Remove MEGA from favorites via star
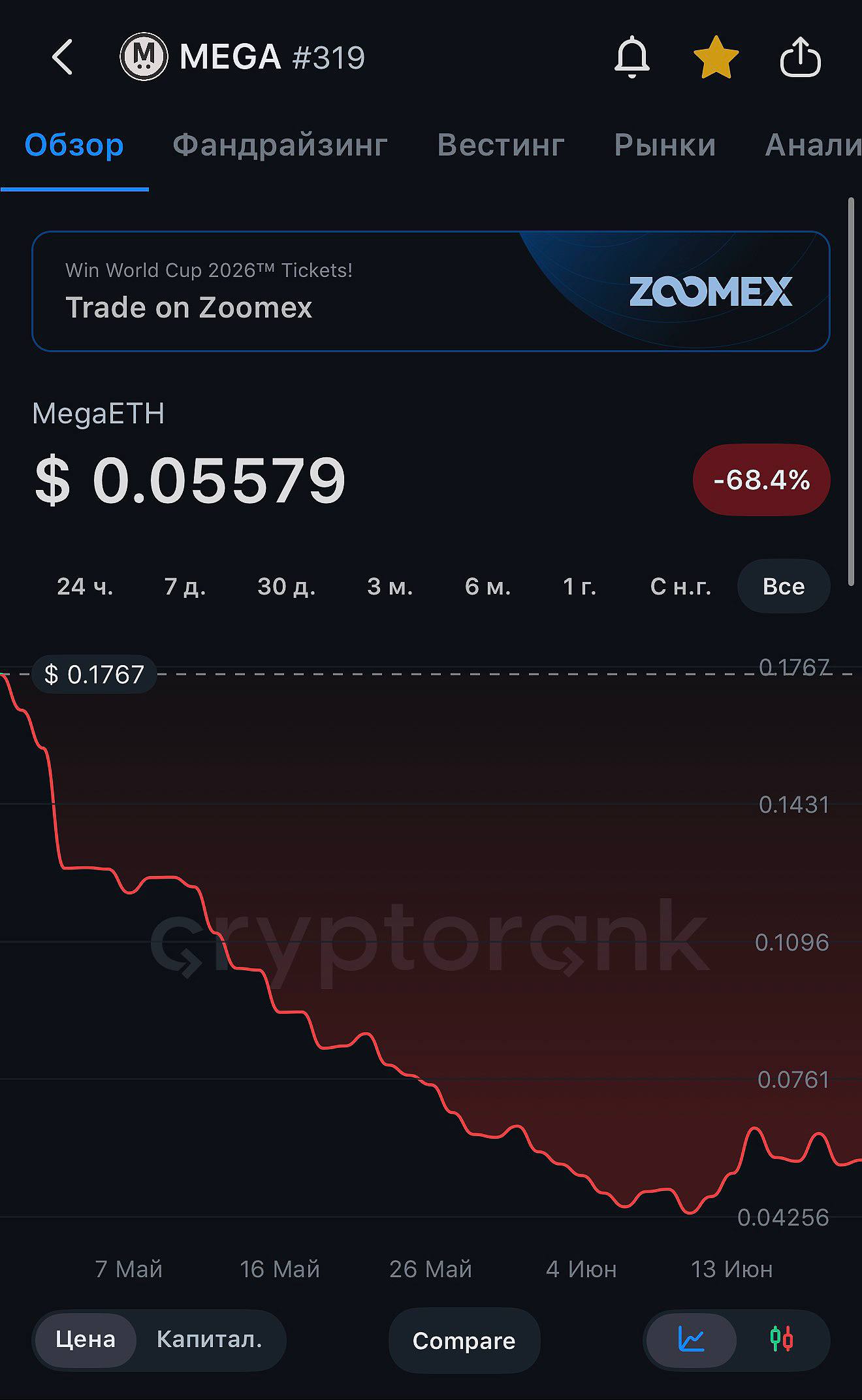The width and height of the screenshot is (862, 1400). pos(716,57)
